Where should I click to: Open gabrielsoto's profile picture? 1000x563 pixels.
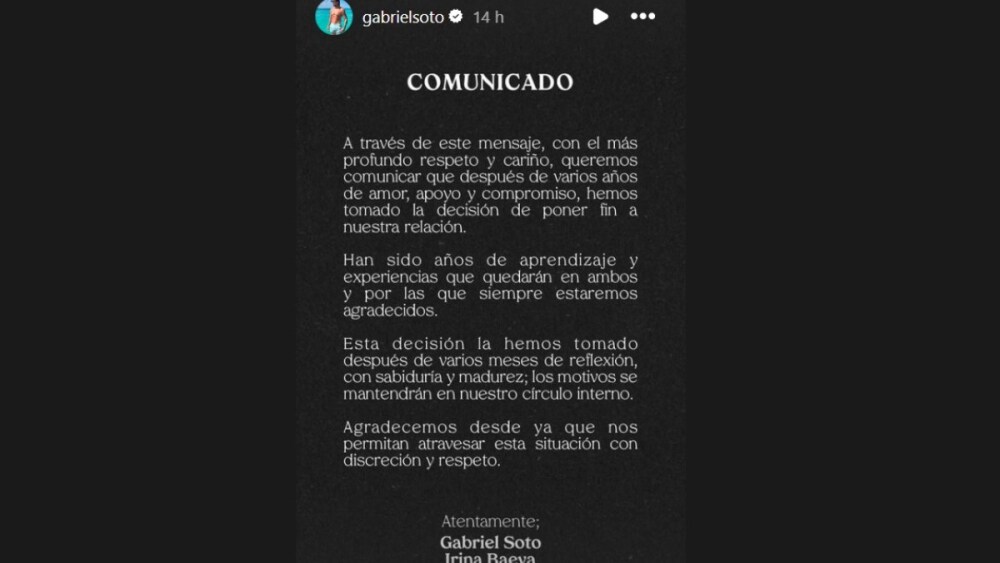(334, 16)
